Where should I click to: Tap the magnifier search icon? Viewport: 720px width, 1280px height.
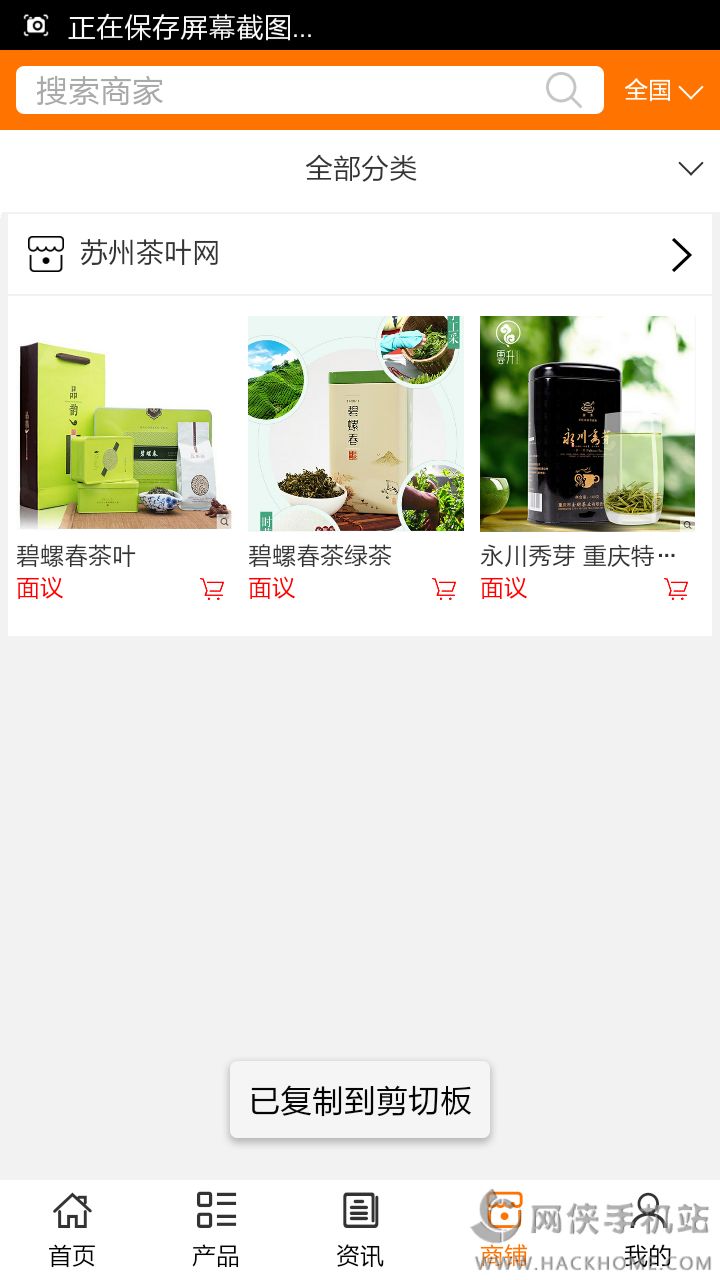tap(564, 91)
